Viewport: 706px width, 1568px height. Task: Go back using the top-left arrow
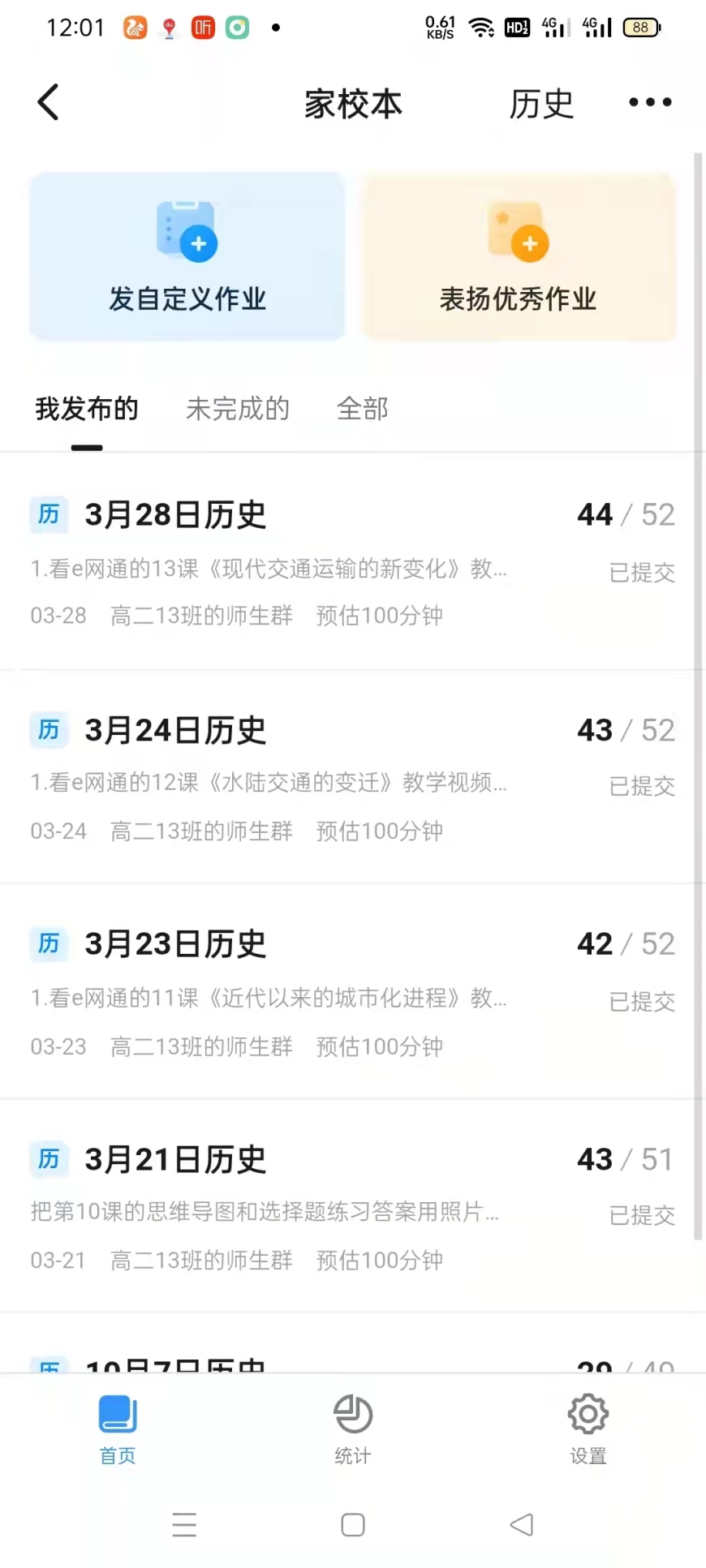(49, 103)
